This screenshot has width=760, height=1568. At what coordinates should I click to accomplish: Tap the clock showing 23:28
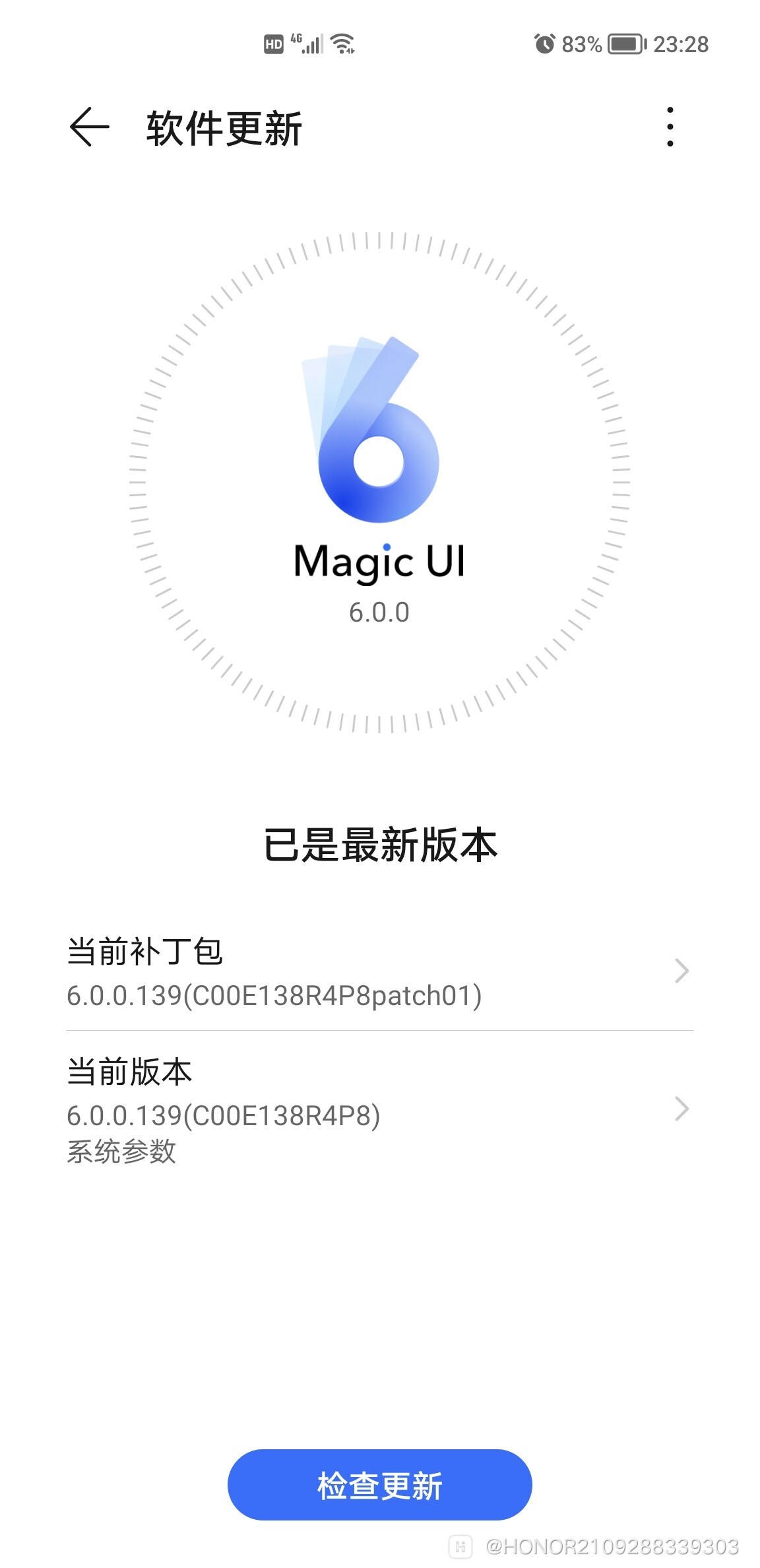point(681,44)
